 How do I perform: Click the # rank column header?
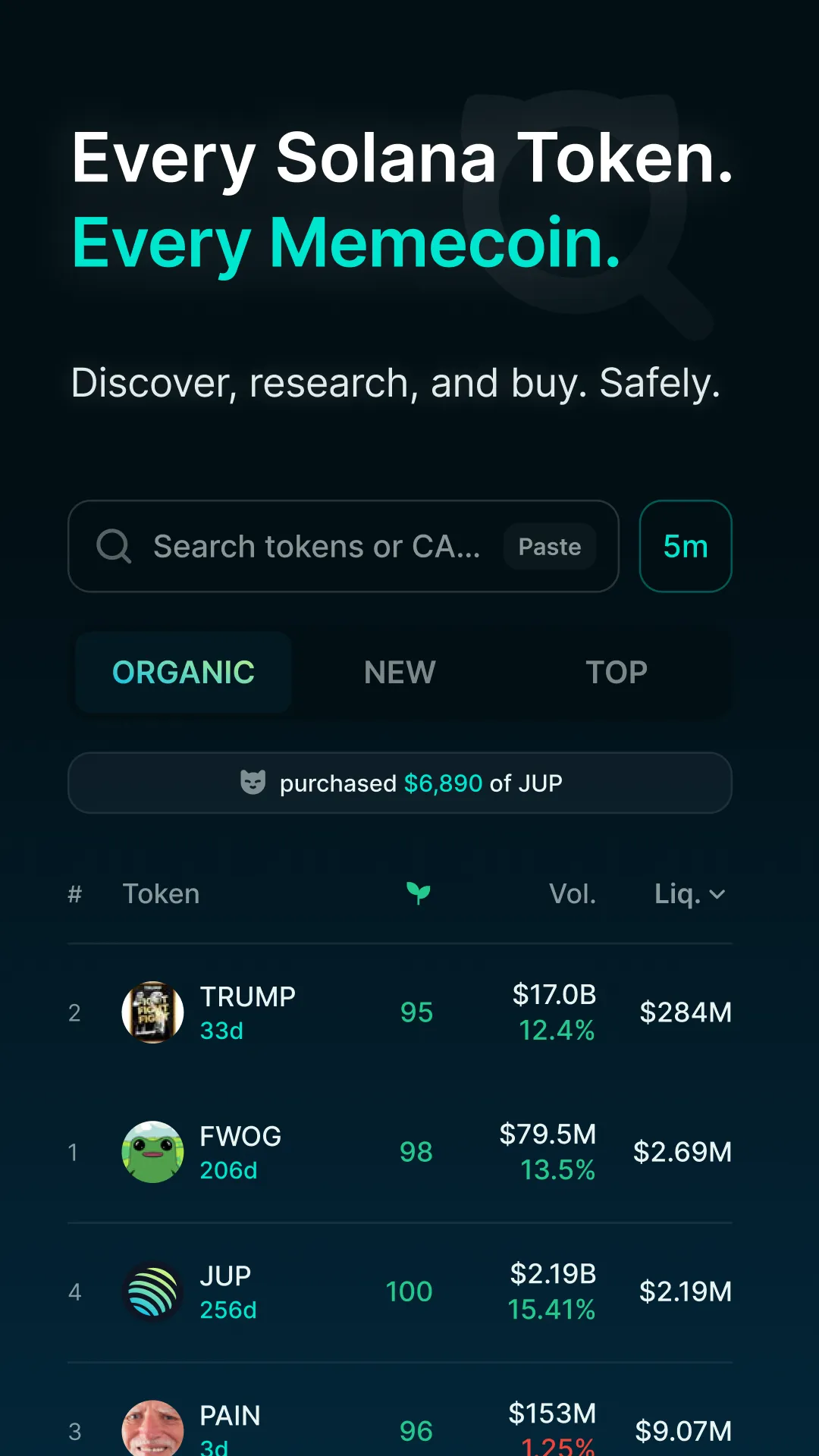tap(74, 893)
